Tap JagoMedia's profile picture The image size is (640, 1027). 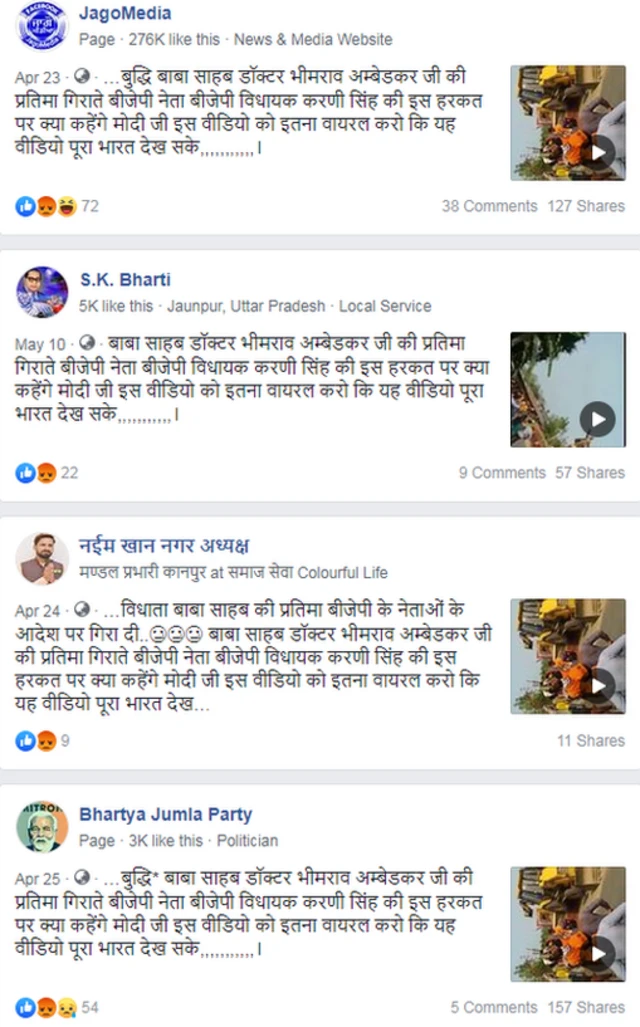point(42,25)
